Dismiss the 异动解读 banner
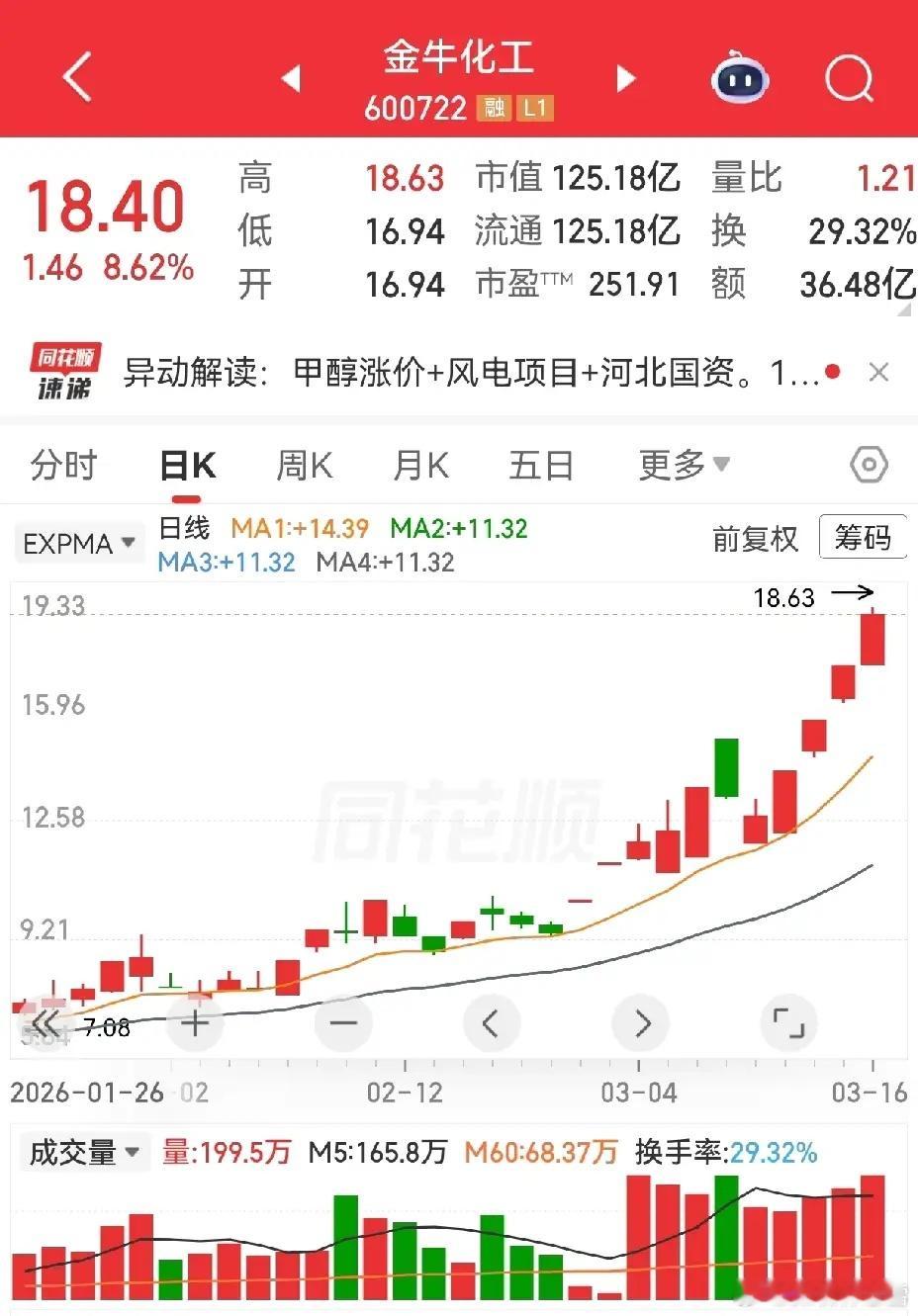The image size is (918, 1316). point(878,373)
